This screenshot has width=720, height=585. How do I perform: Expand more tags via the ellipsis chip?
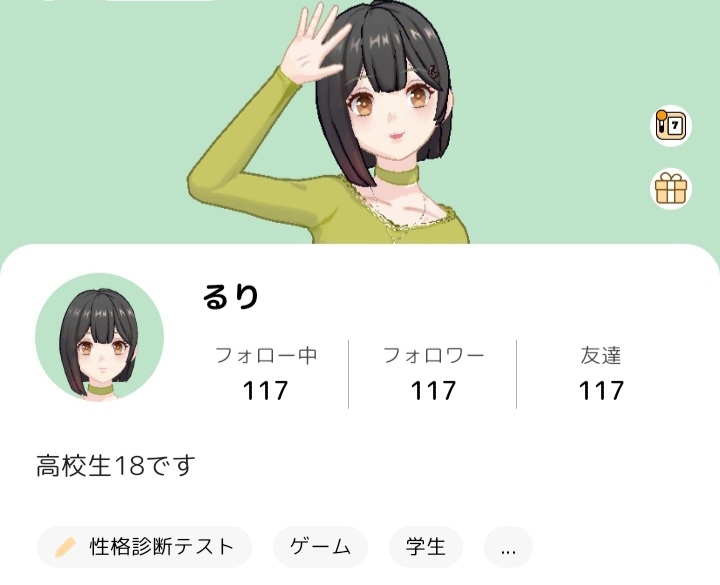pyautogui.click(x=508, y=547)
